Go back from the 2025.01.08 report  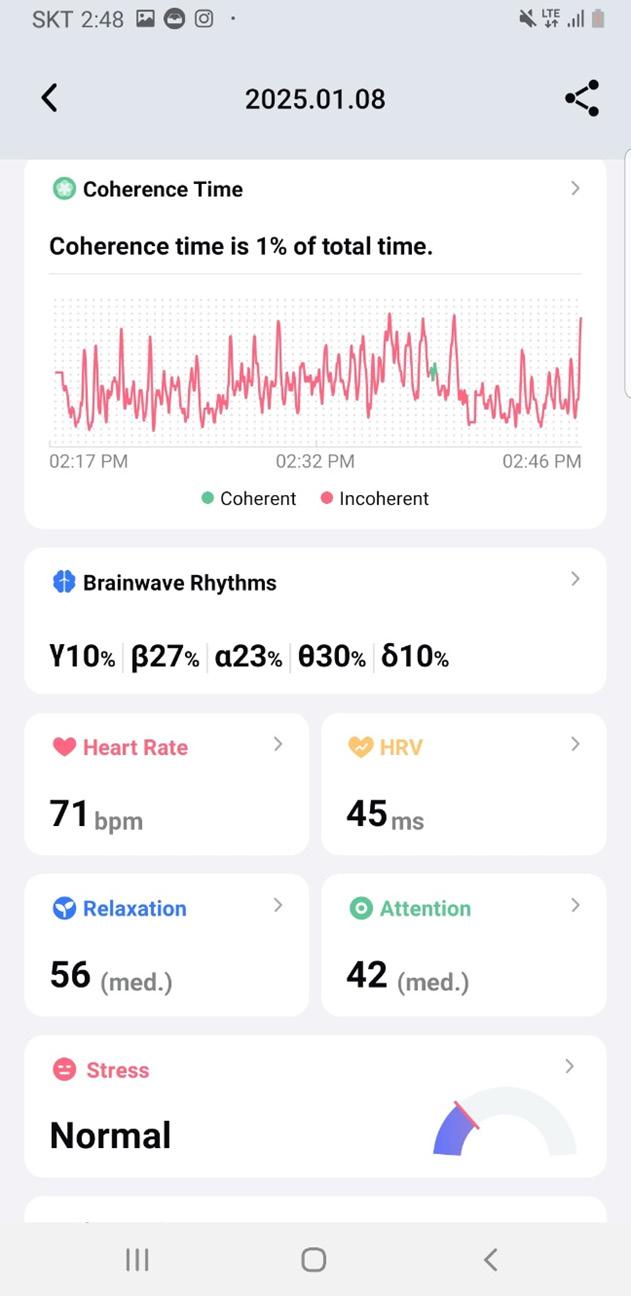click(x=49, y=98)
